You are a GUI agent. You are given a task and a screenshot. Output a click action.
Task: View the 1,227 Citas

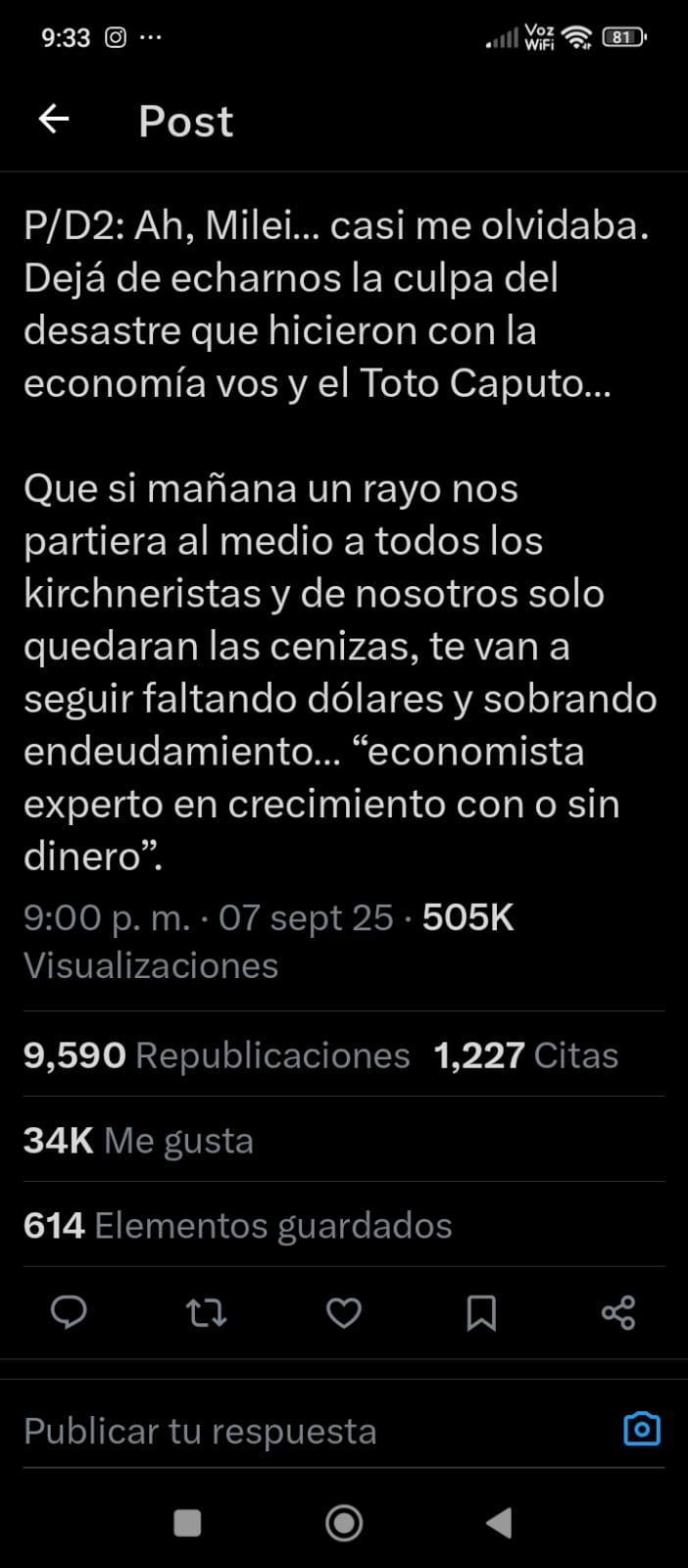pyautogui.click(x=526, y=1055)
